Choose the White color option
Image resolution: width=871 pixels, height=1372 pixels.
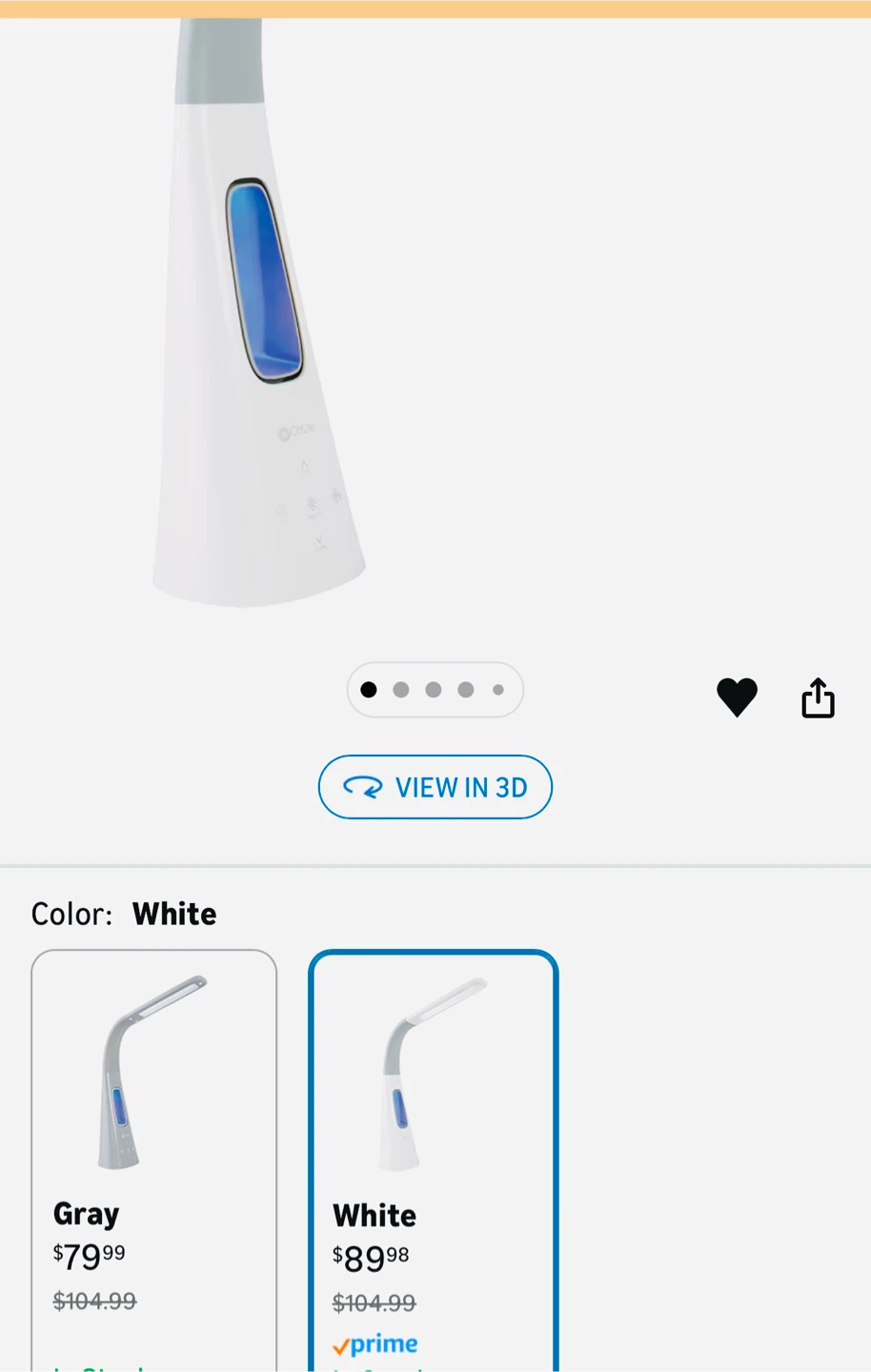tap(434, 1143)
